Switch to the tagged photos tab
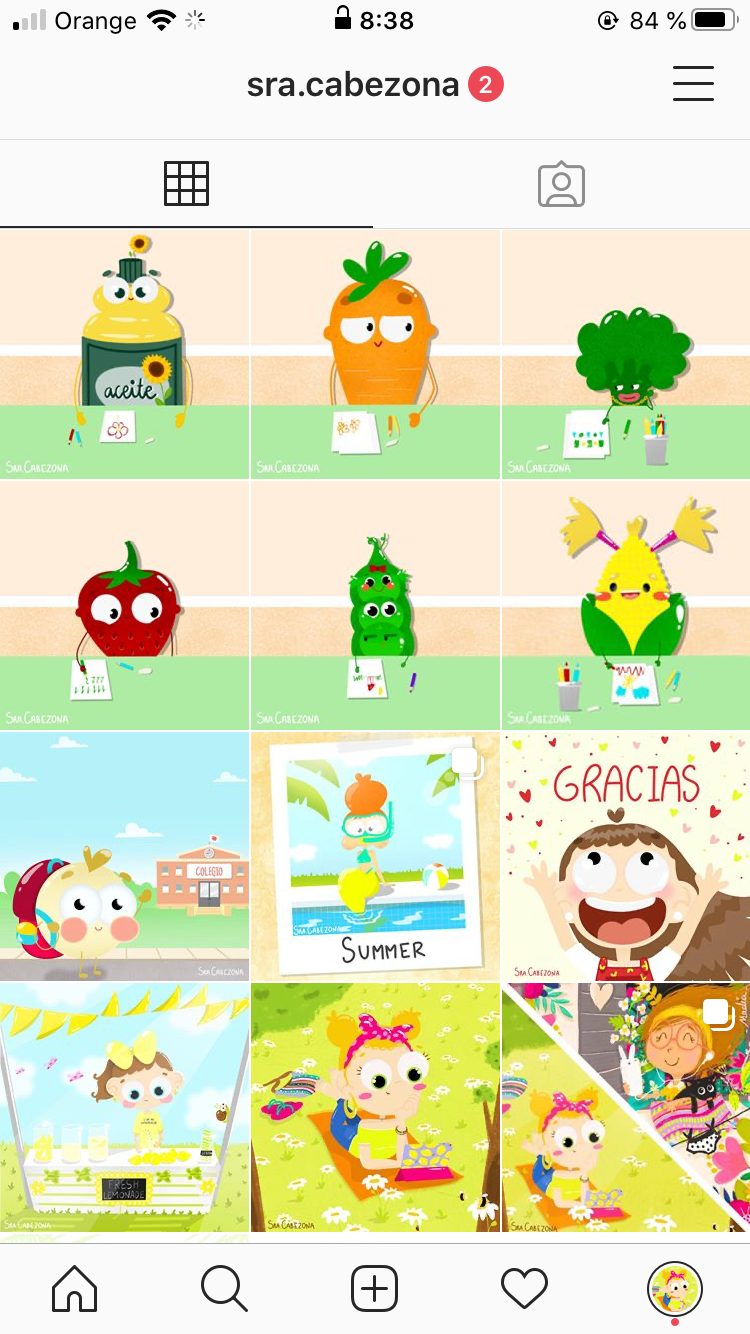The width and height of the screenshot is (750, 1334). [x=561, y=184]
